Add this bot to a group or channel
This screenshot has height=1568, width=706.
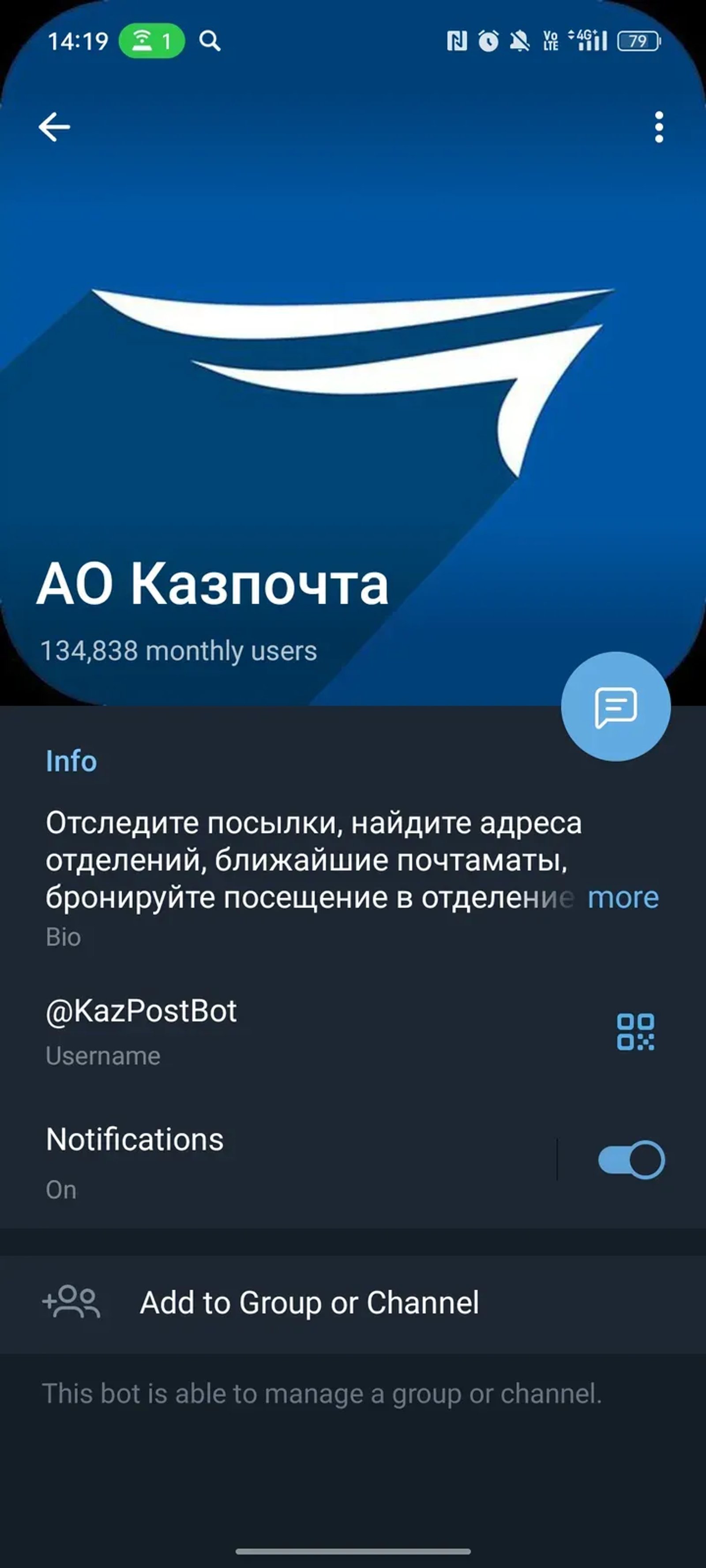coord(309,1303)
